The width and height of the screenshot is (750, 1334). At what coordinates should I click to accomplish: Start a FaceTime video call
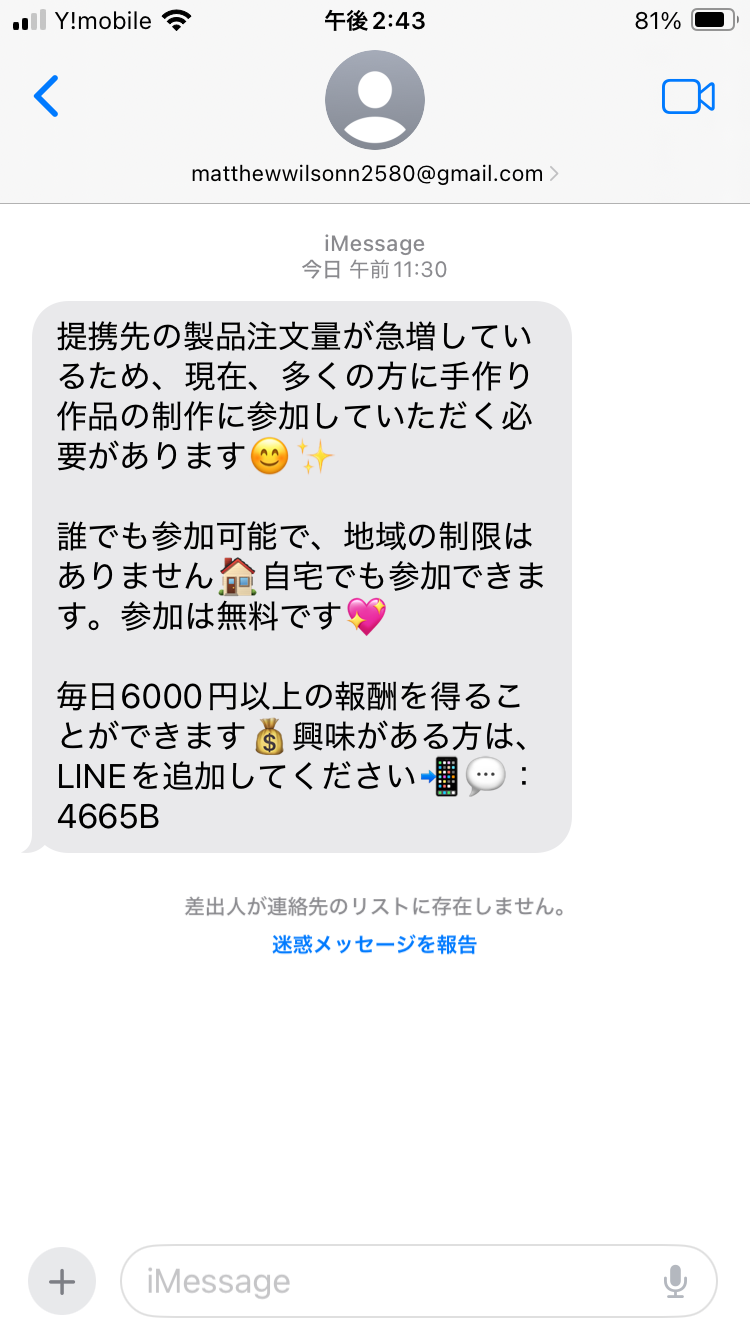[688, 97]
